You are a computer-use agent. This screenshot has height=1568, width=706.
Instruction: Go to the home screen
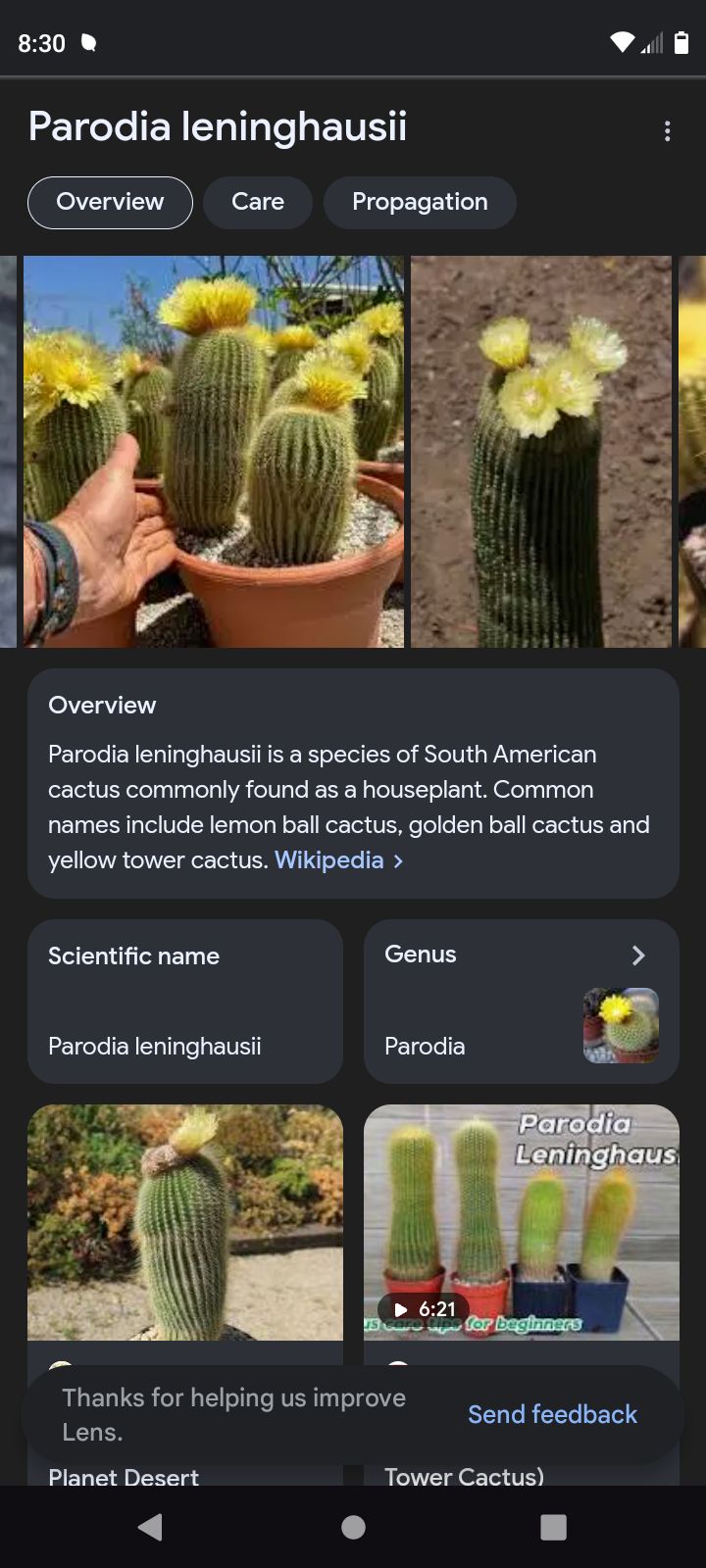[353, 1527]
